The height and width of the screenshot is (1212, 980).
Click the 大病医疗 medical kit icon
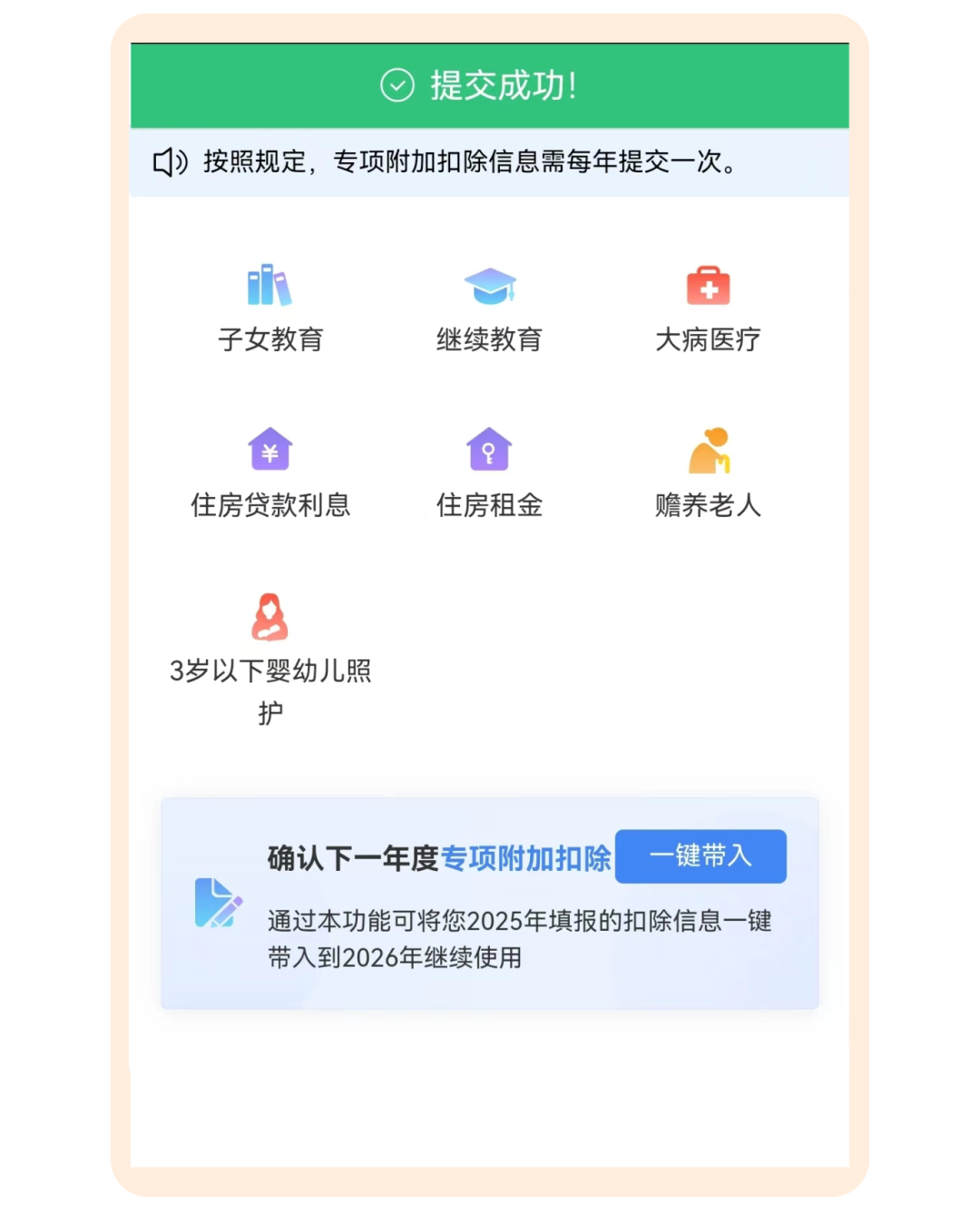(x=709, y=284)
